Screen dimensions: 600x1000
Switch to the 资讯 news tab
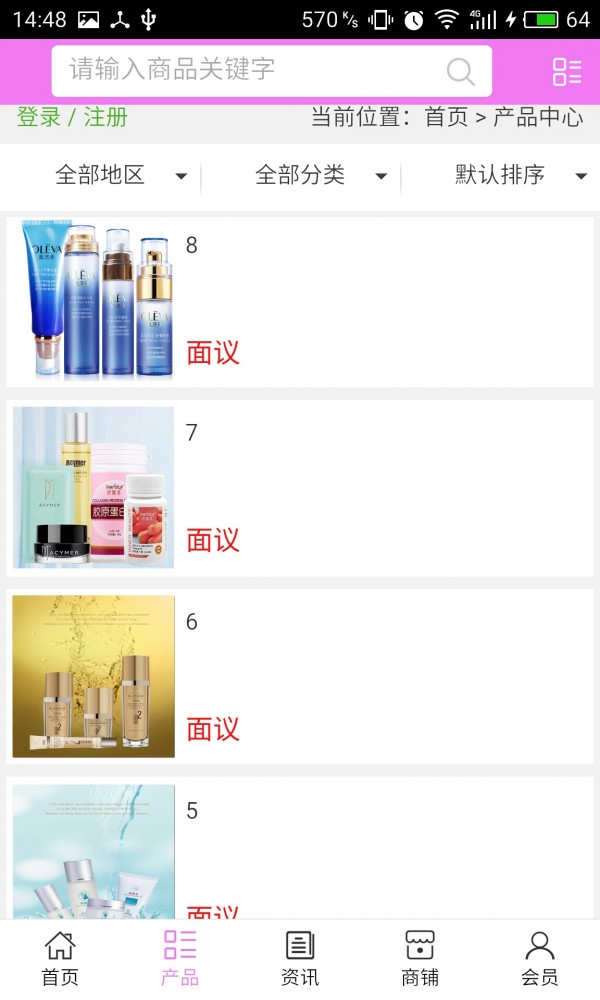(x=300, y=958)
